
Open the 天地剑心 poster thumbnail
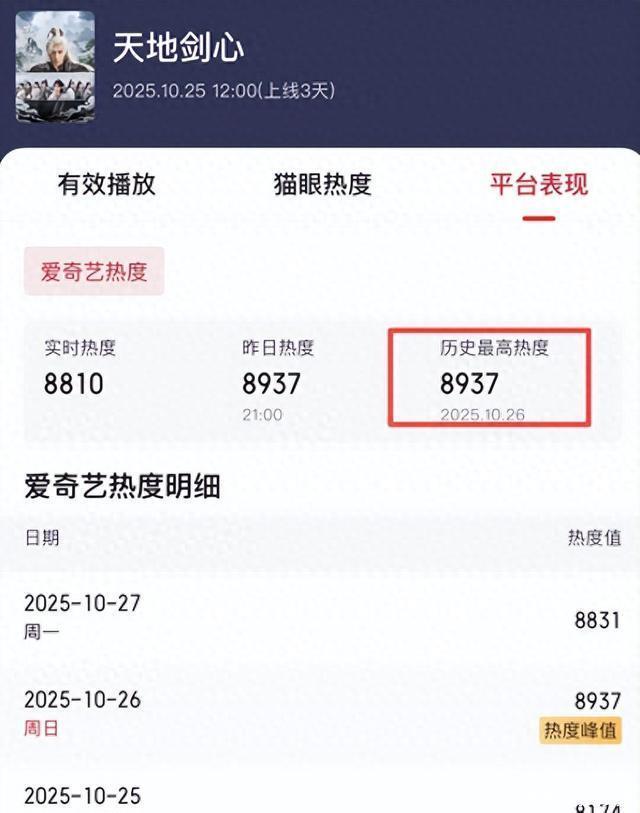(55, 67)
